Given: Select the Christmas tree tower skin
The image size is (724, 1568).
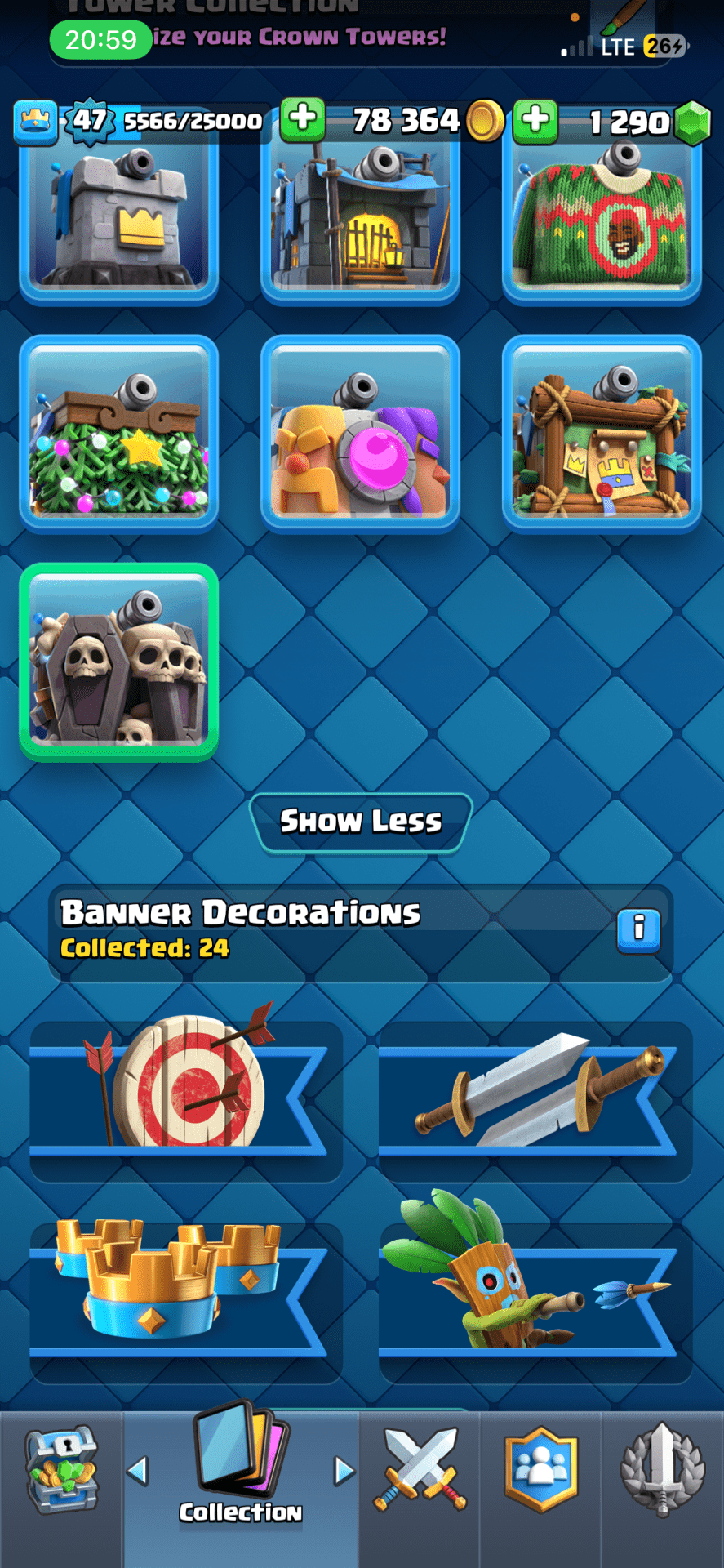Looking at the screenshot, I should click(119, 434).
